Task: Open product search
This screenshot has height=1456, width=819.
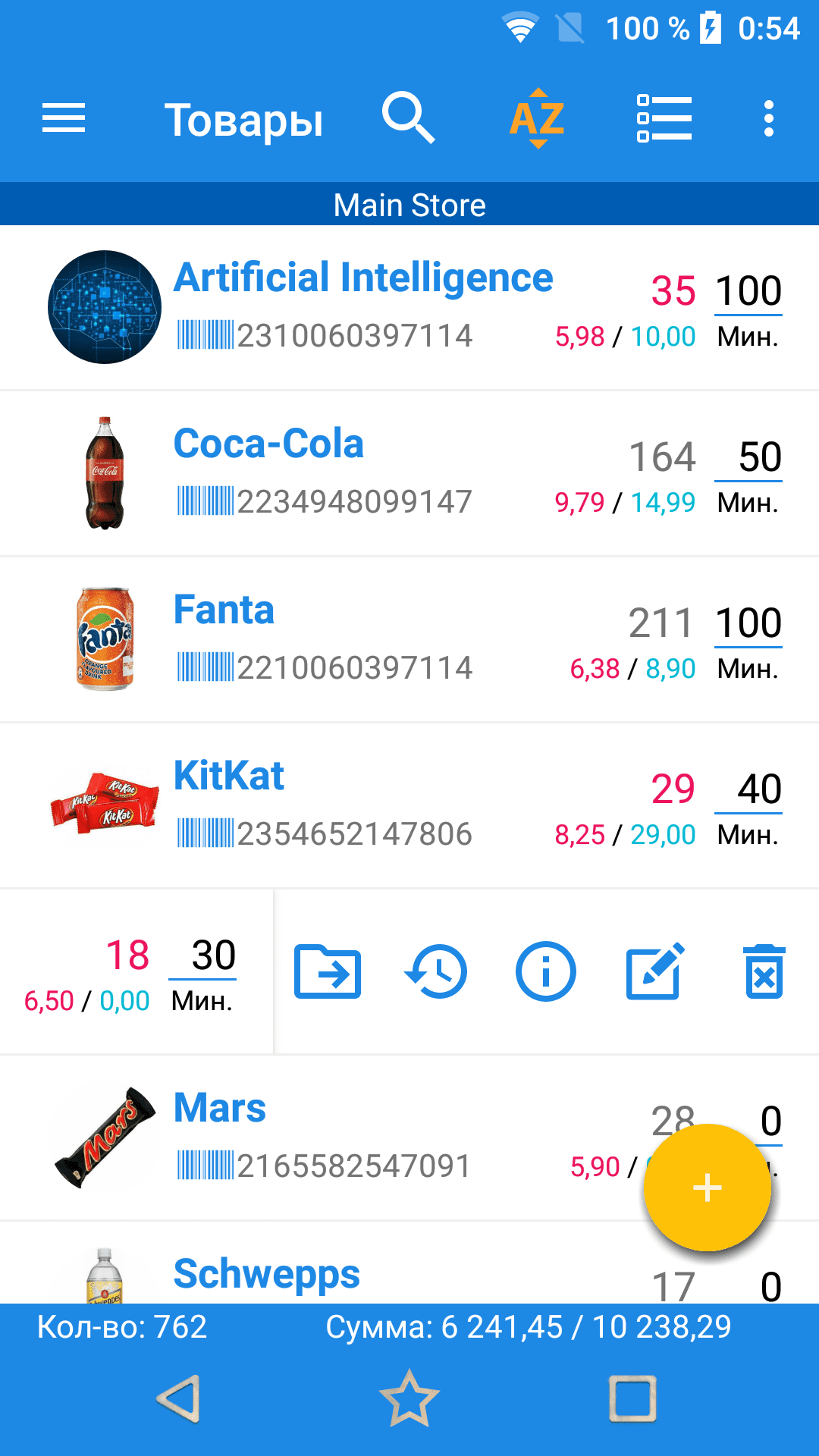Action: pos(408,118)
